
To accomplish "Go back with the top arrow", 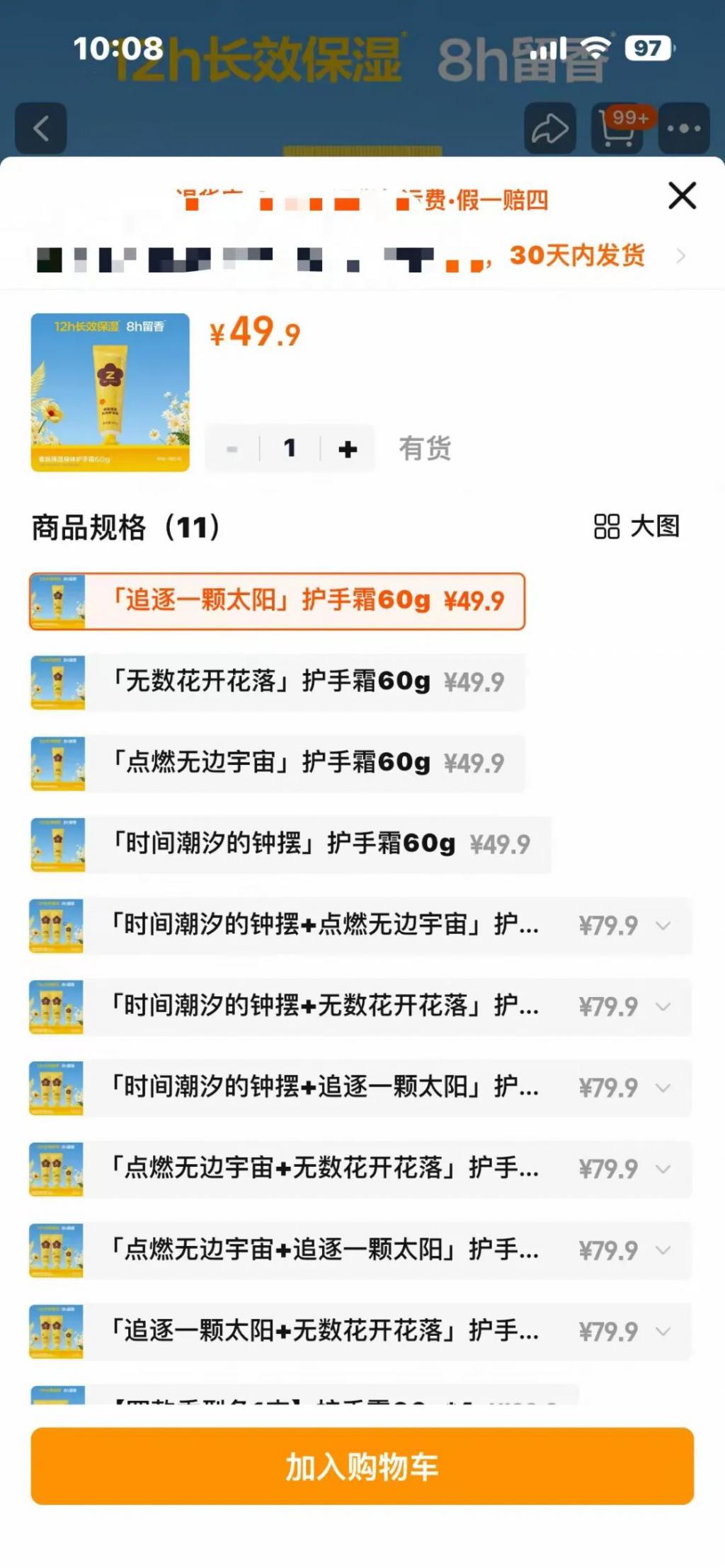I will 41,129.
